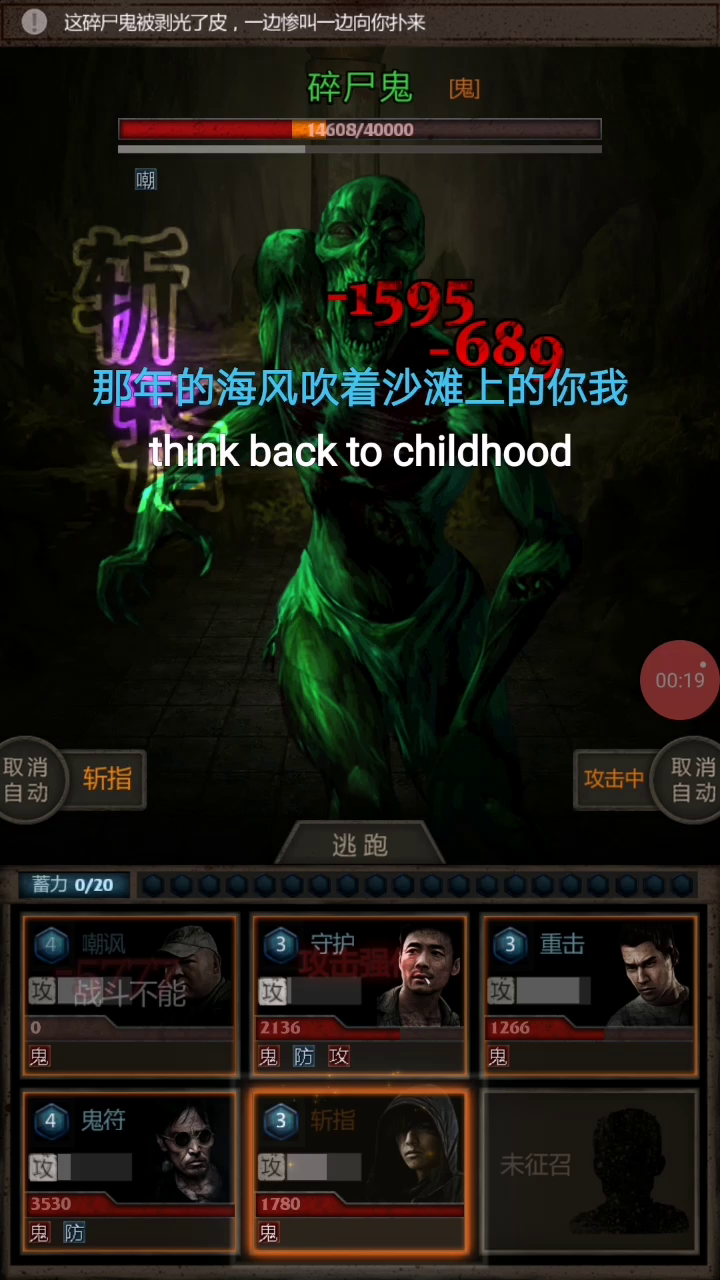This screenshot has width=720, height=1280.
Task: Cancel auto mode next to 攻击中
Action: click(x=691, y=780)
